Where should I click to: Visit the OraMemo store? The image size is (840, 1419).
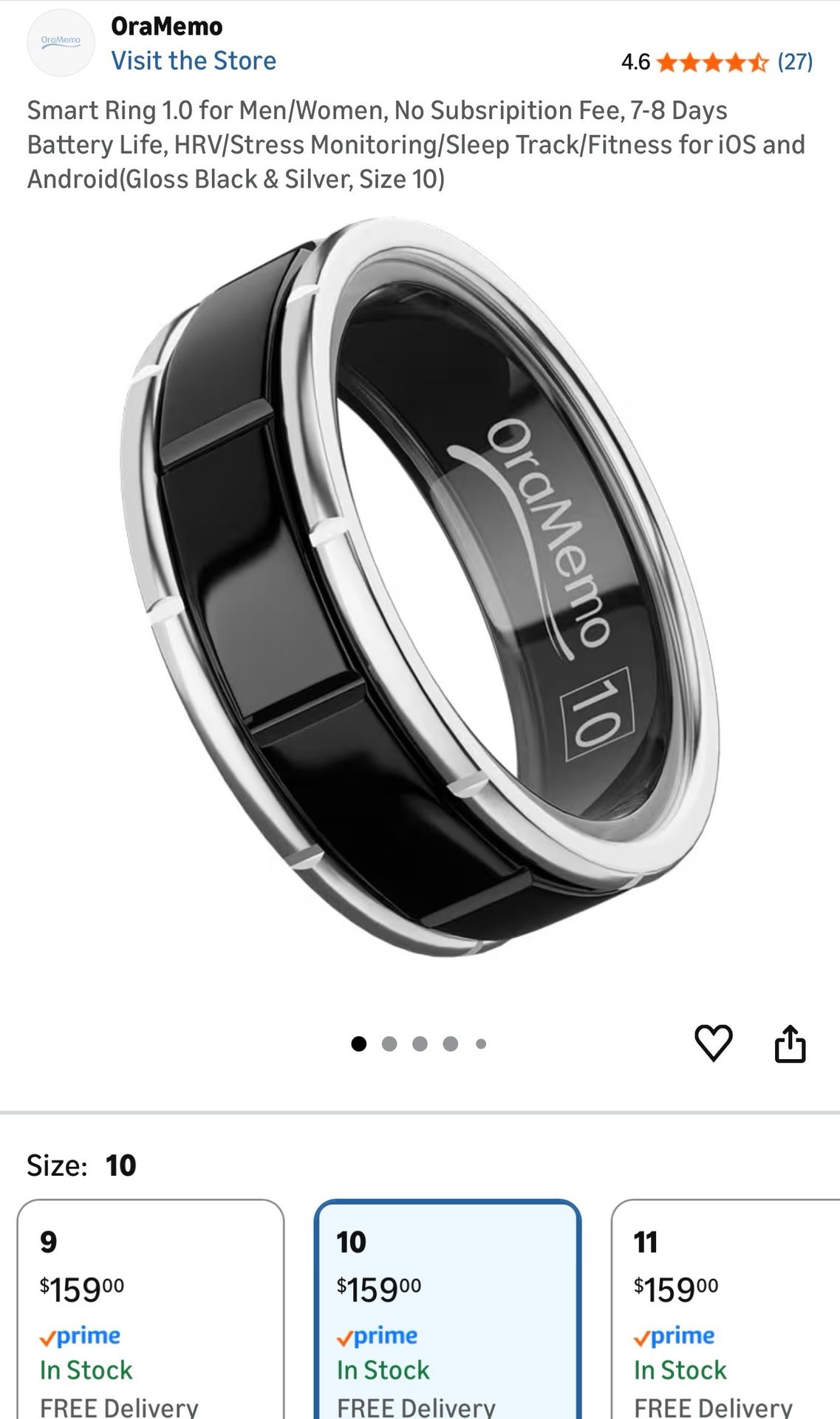(194, 61)
